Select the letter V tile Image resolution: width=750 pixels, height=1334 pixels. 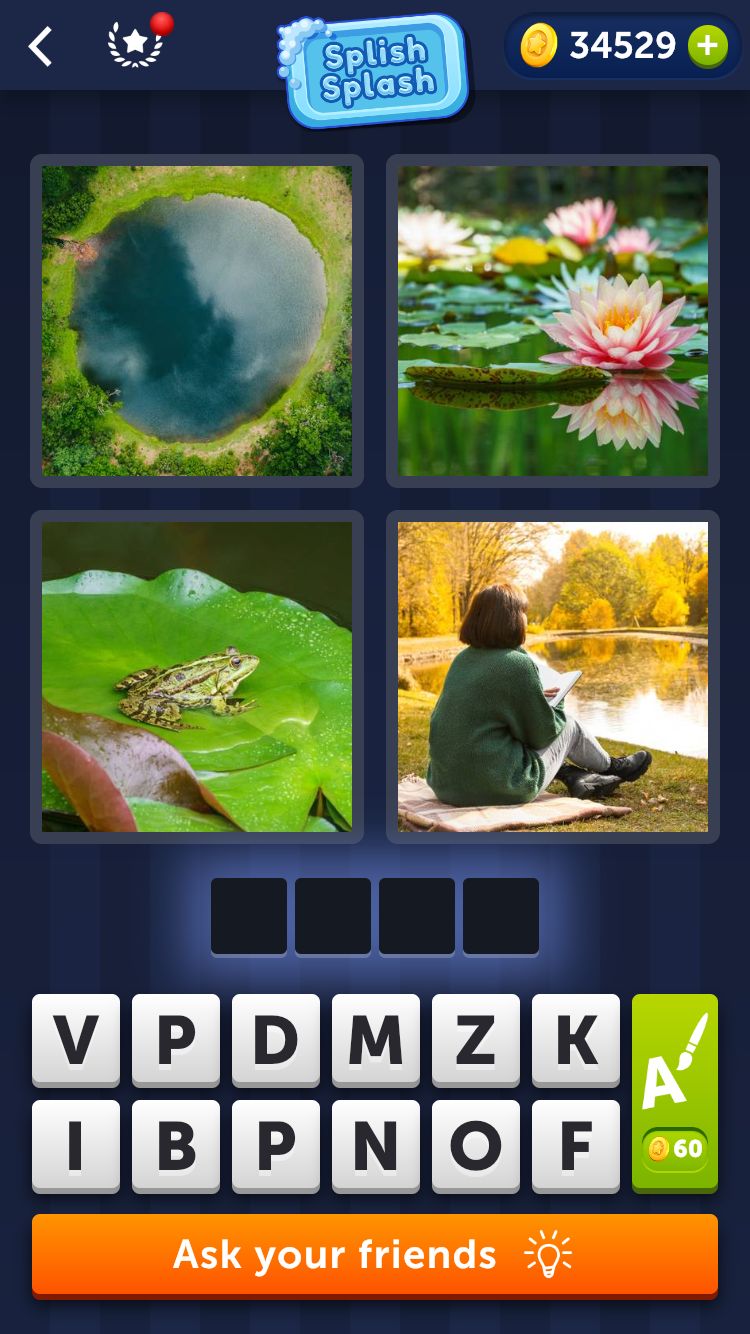pyautogui.click(x=76, y=1040)
